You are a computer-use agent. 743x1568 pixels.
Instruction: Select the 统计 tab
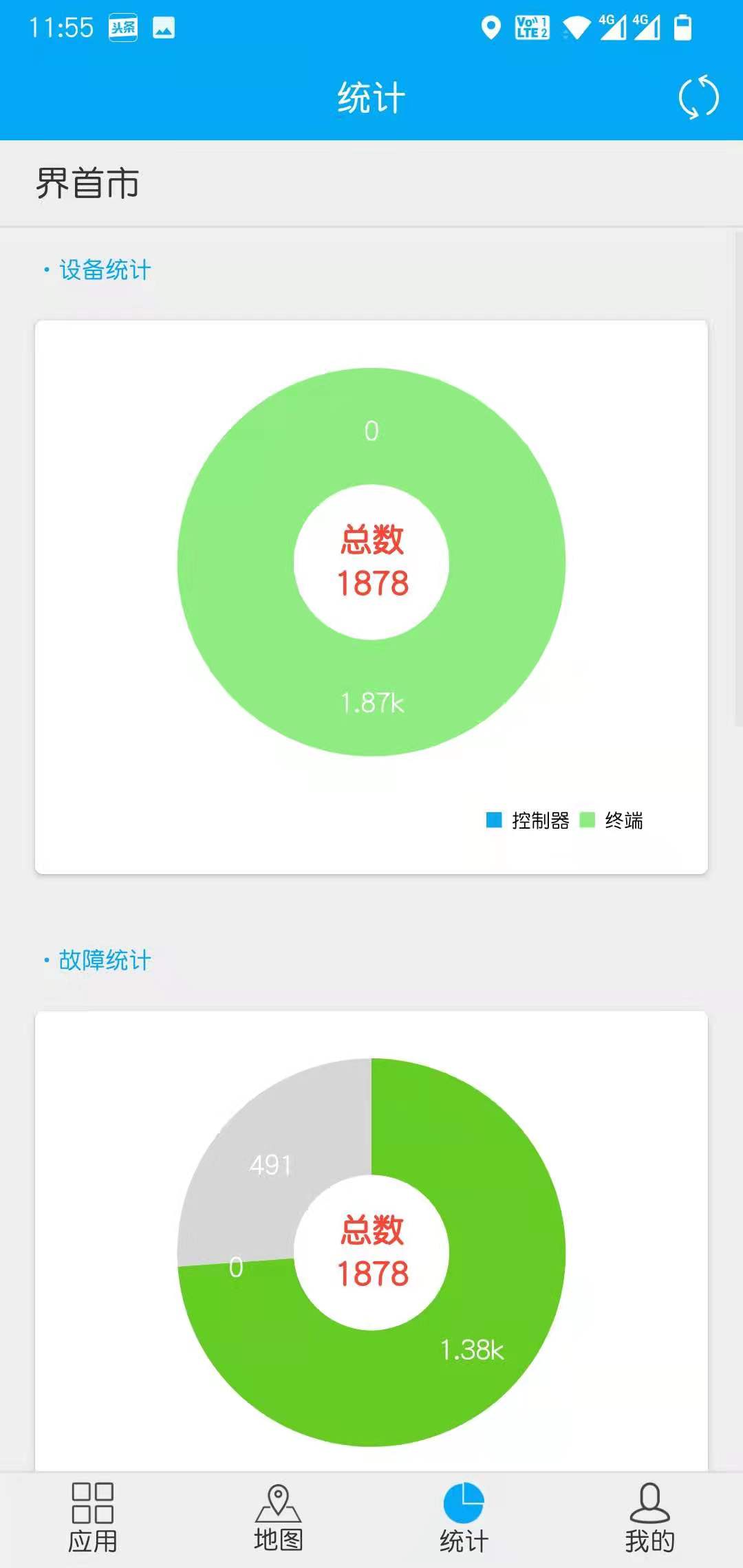(464, 1518)
